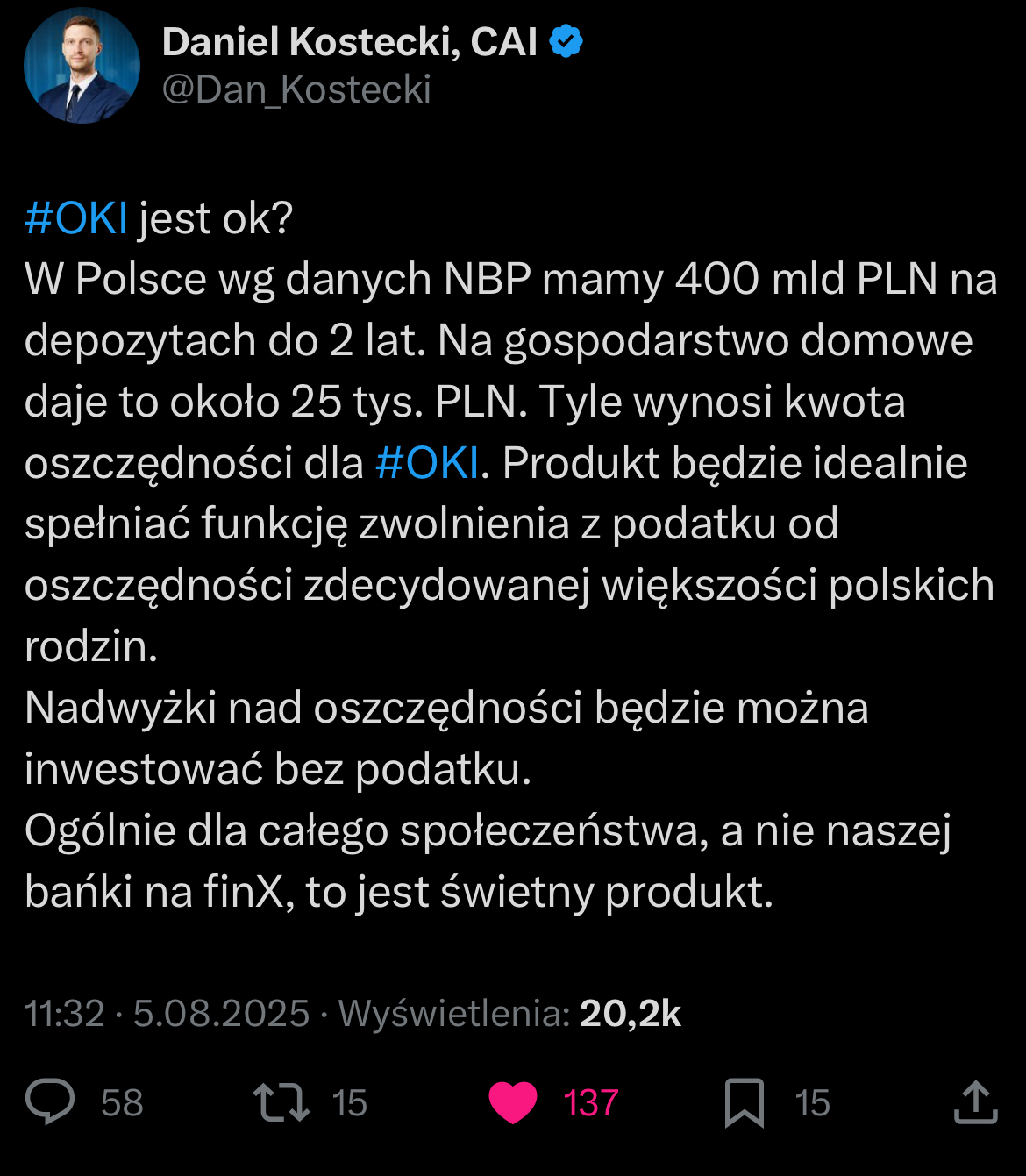The height and width of the screenshot is (1176, 1026).
Task: Reply to the post via the comment icon
Action: point(50,1102)
